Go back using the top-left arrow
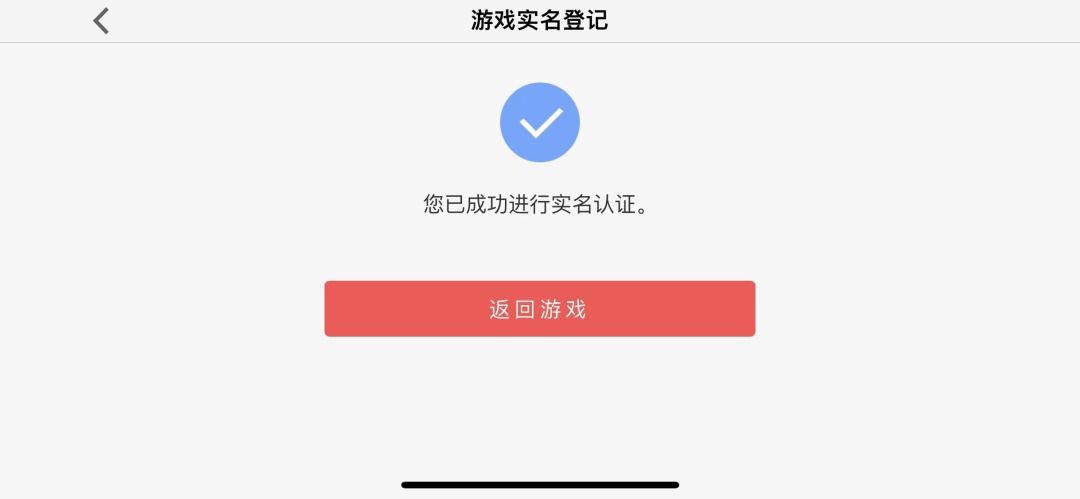 101,21
